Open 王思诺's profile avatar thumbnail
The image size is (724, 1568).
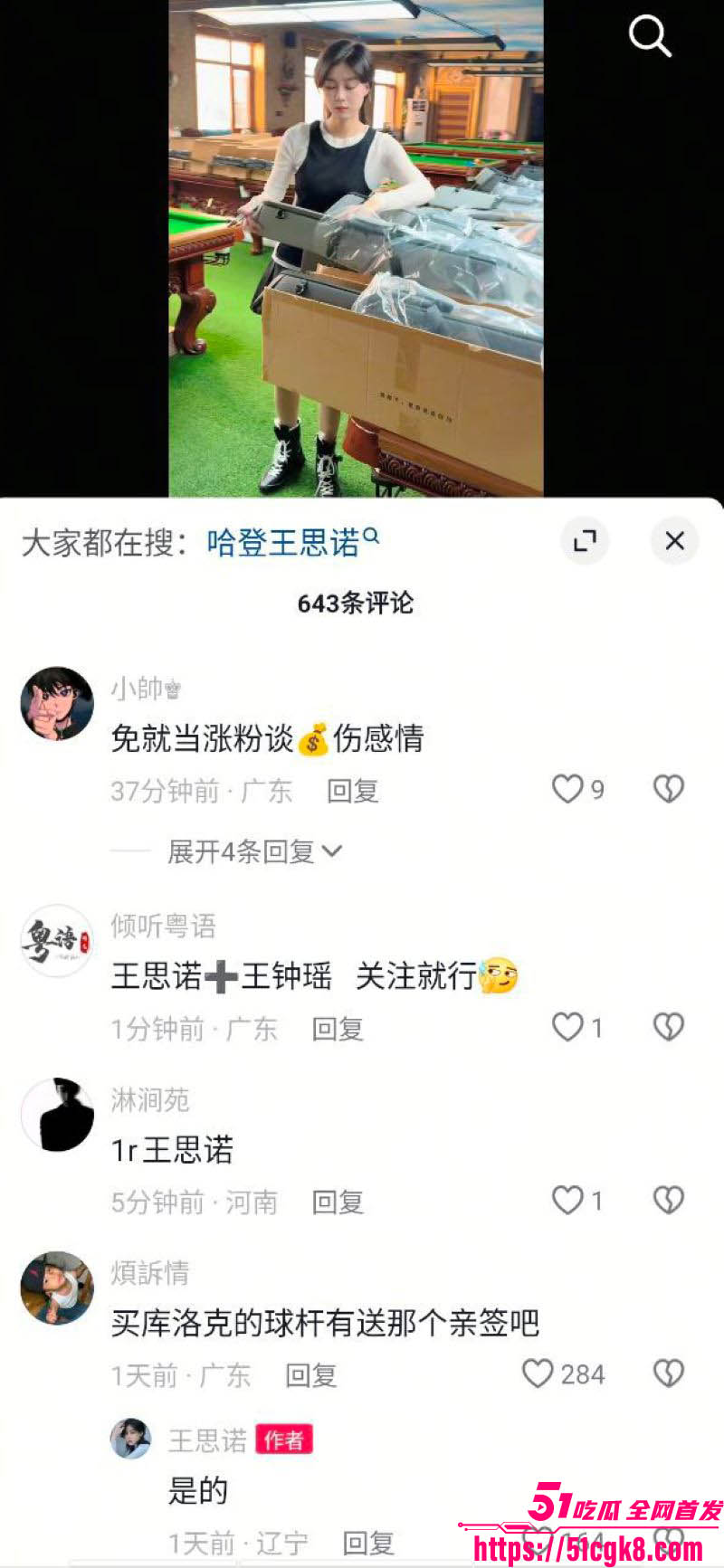click(x=134, y=1440)
